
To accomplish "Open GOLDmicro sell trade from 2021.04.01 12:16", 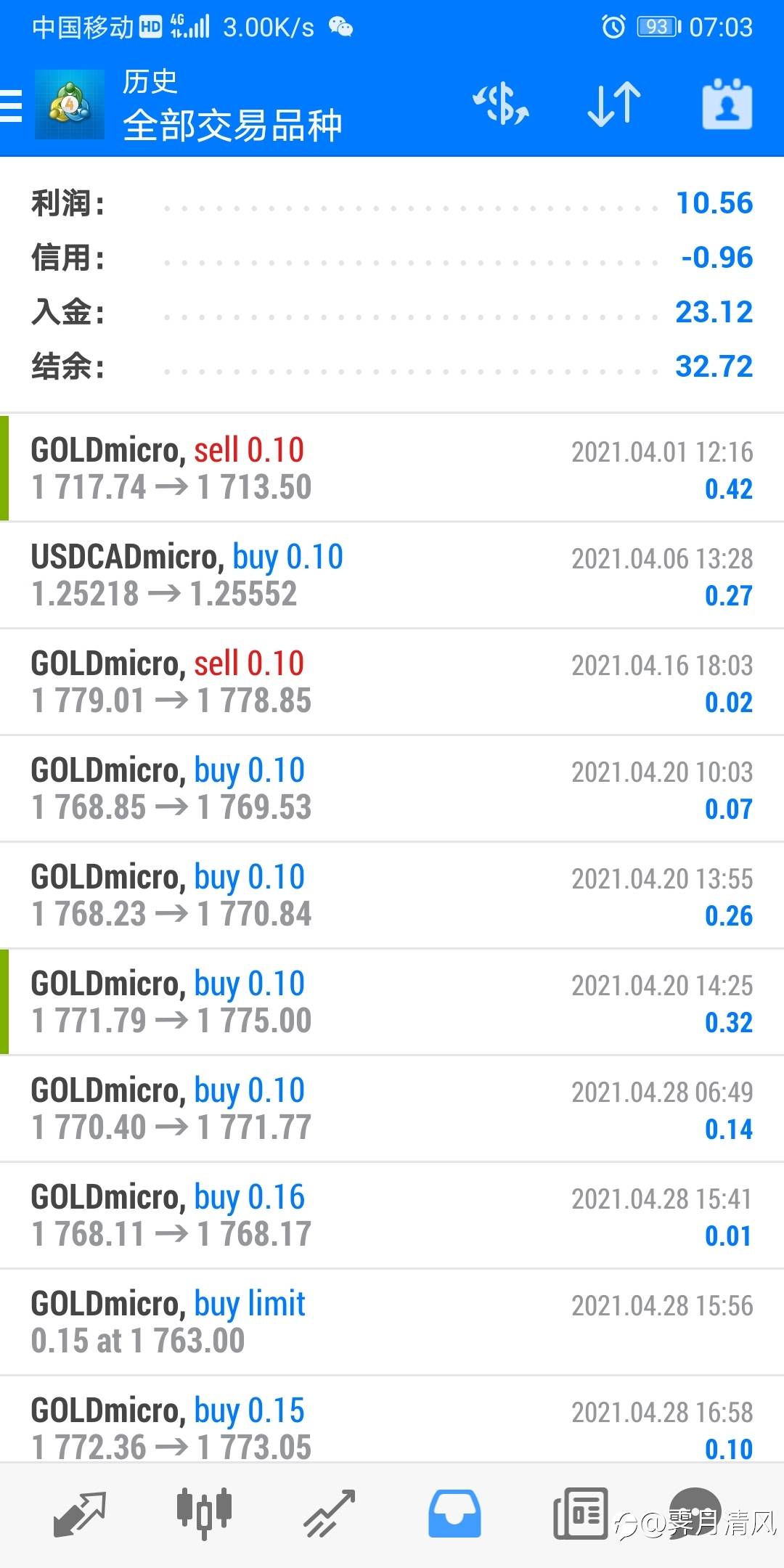I will (x=392, y=468).
